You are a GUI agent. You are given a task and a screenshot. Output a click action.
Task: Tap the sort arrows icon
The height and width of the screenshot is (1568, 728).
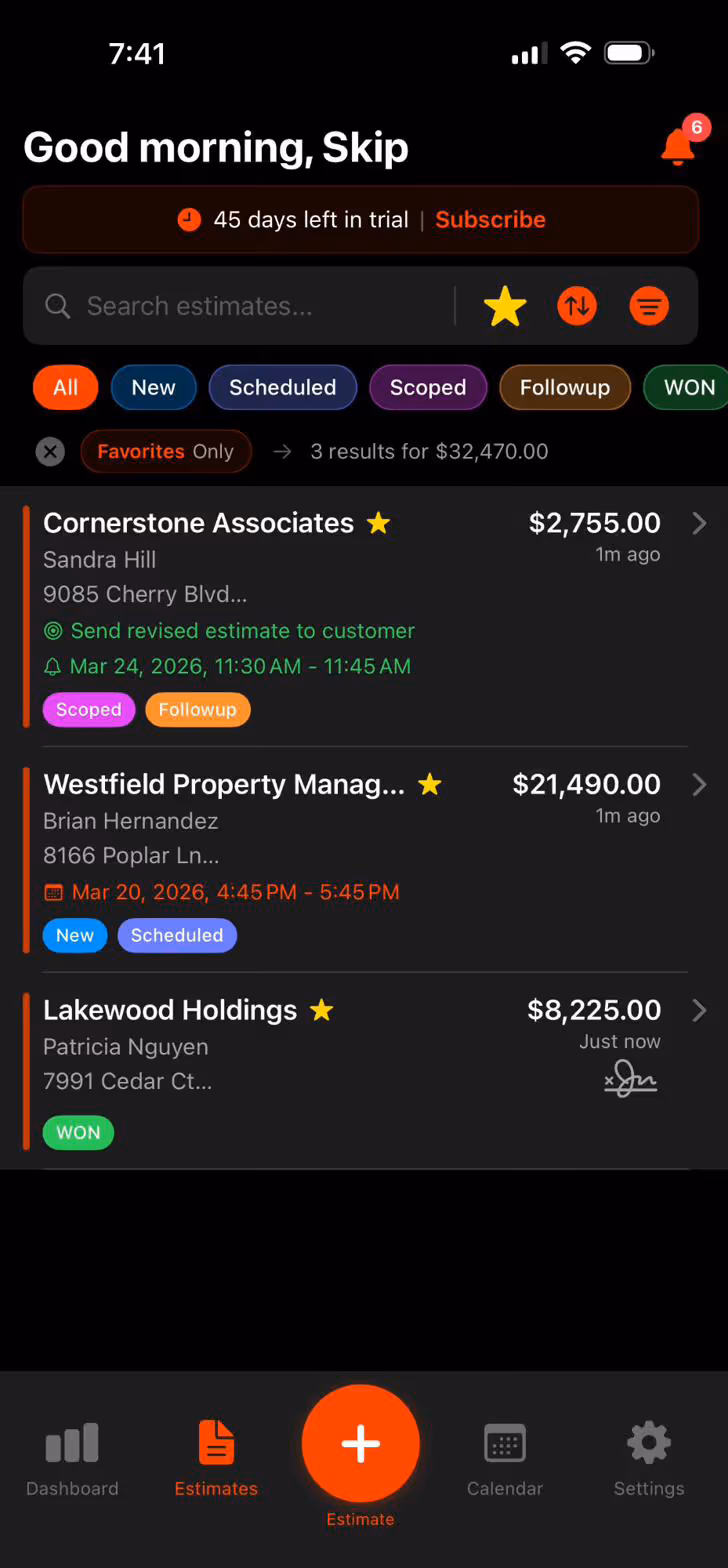point(577,306)
